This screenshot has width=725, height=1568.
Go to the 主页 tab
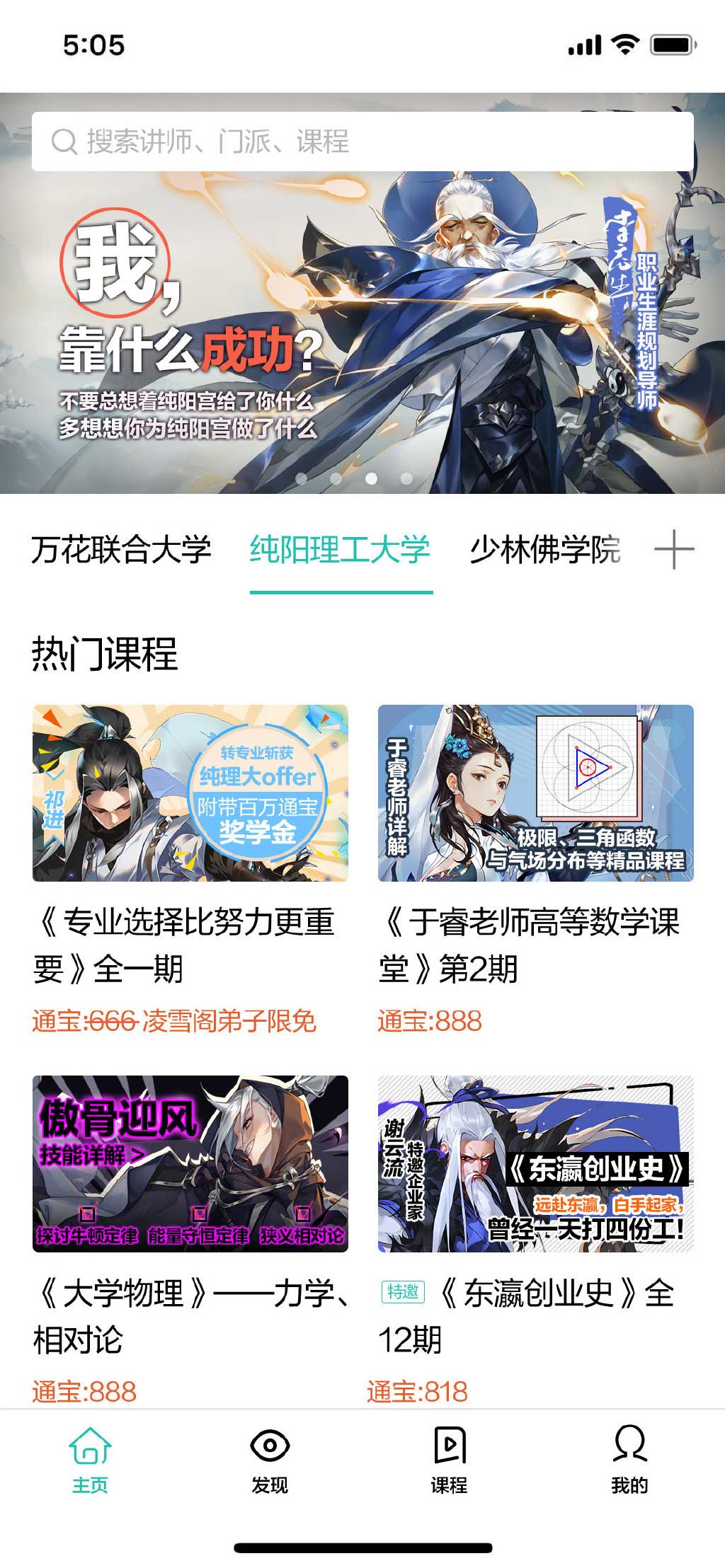tap(90, 1460)
